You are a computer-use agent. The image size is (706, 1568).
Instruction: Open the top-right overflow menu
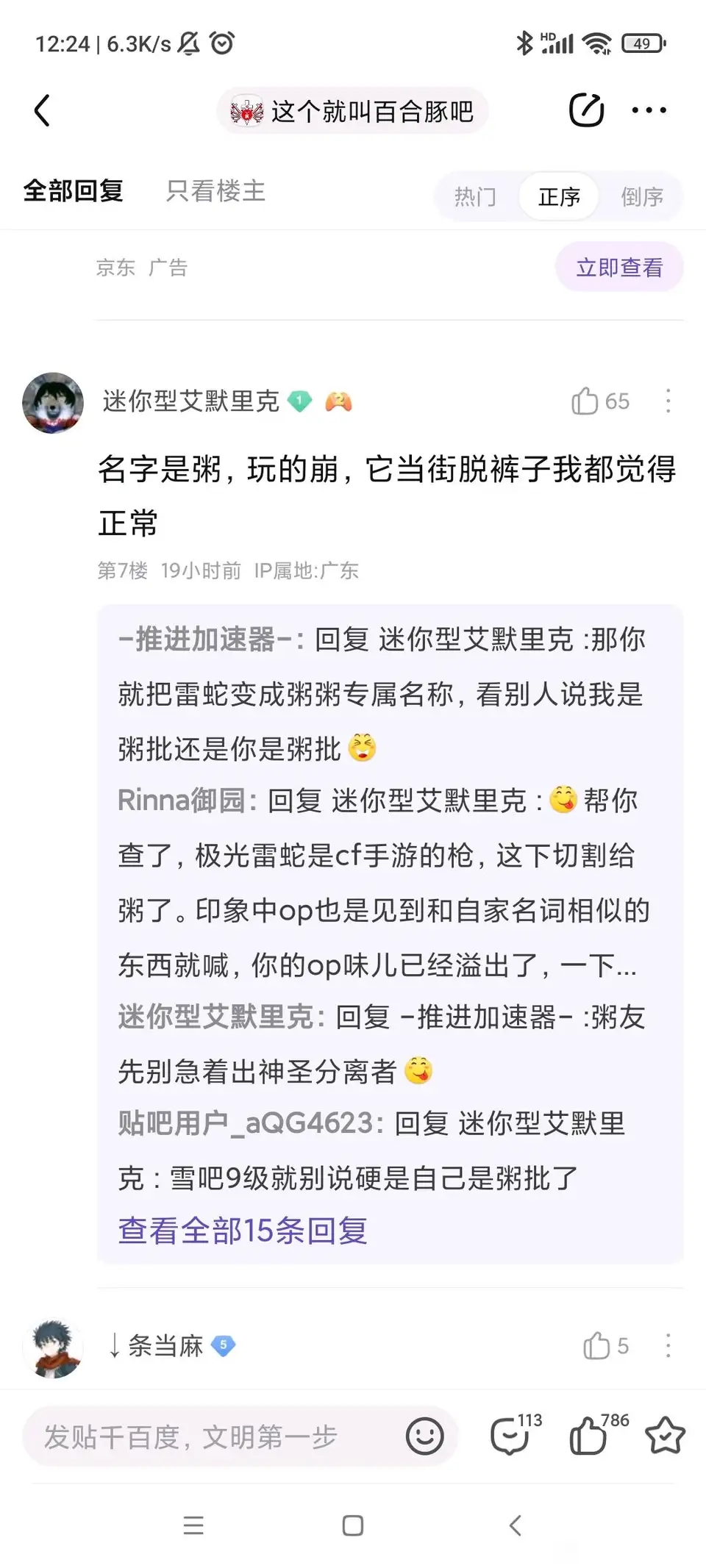point(649,111)
